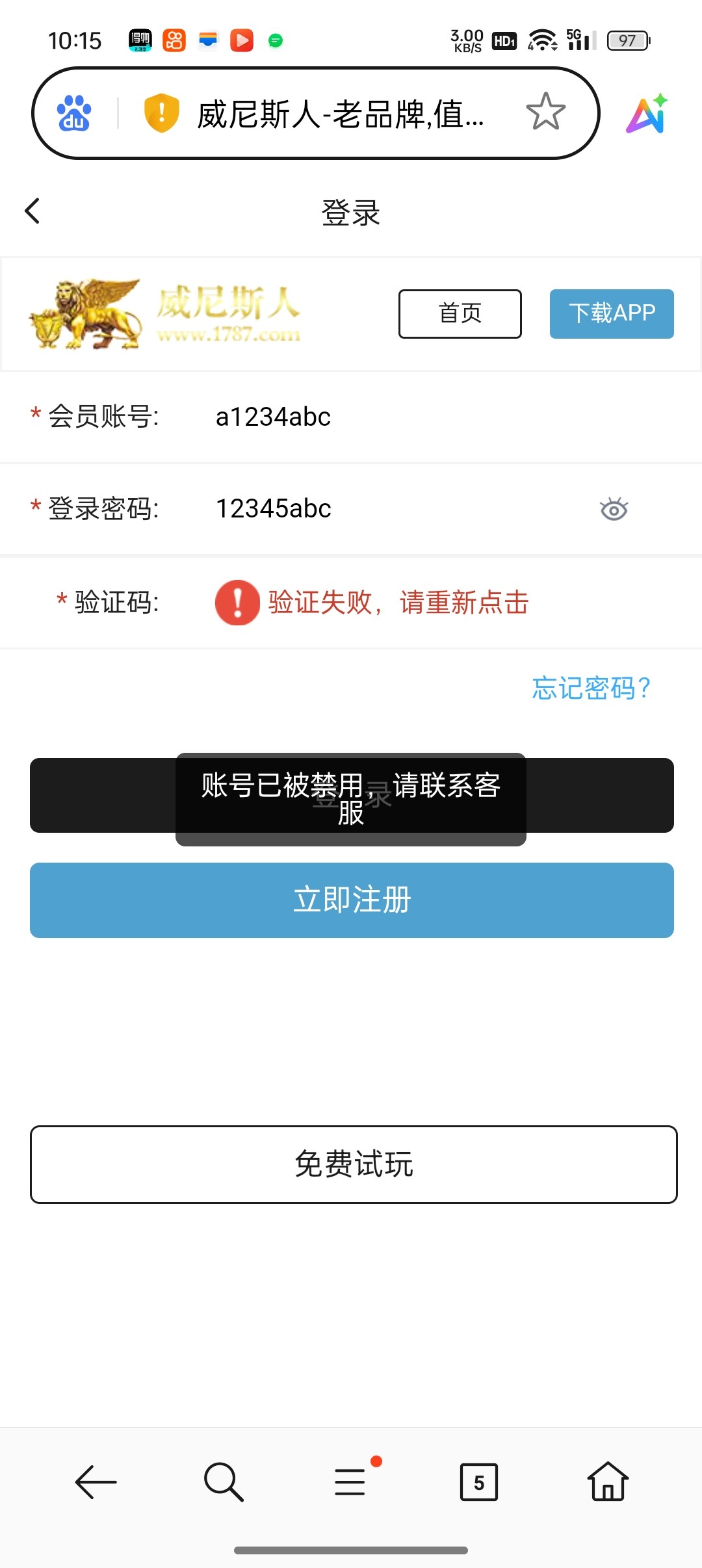The height and width of the screenshot is (1568, 702).
Task: Retry the failed 验证码 verification
Action: pos(398,603)
